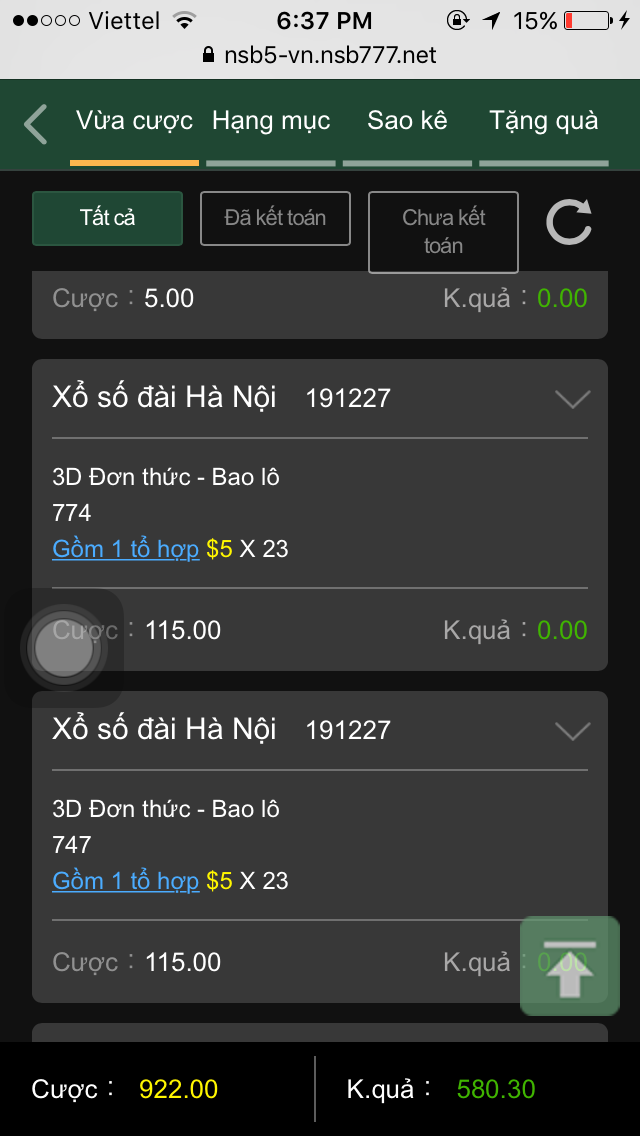Open Gồm 1 tổ hợp link under 747
This screenshot has height=1136, width=640.
pos(126,881)
